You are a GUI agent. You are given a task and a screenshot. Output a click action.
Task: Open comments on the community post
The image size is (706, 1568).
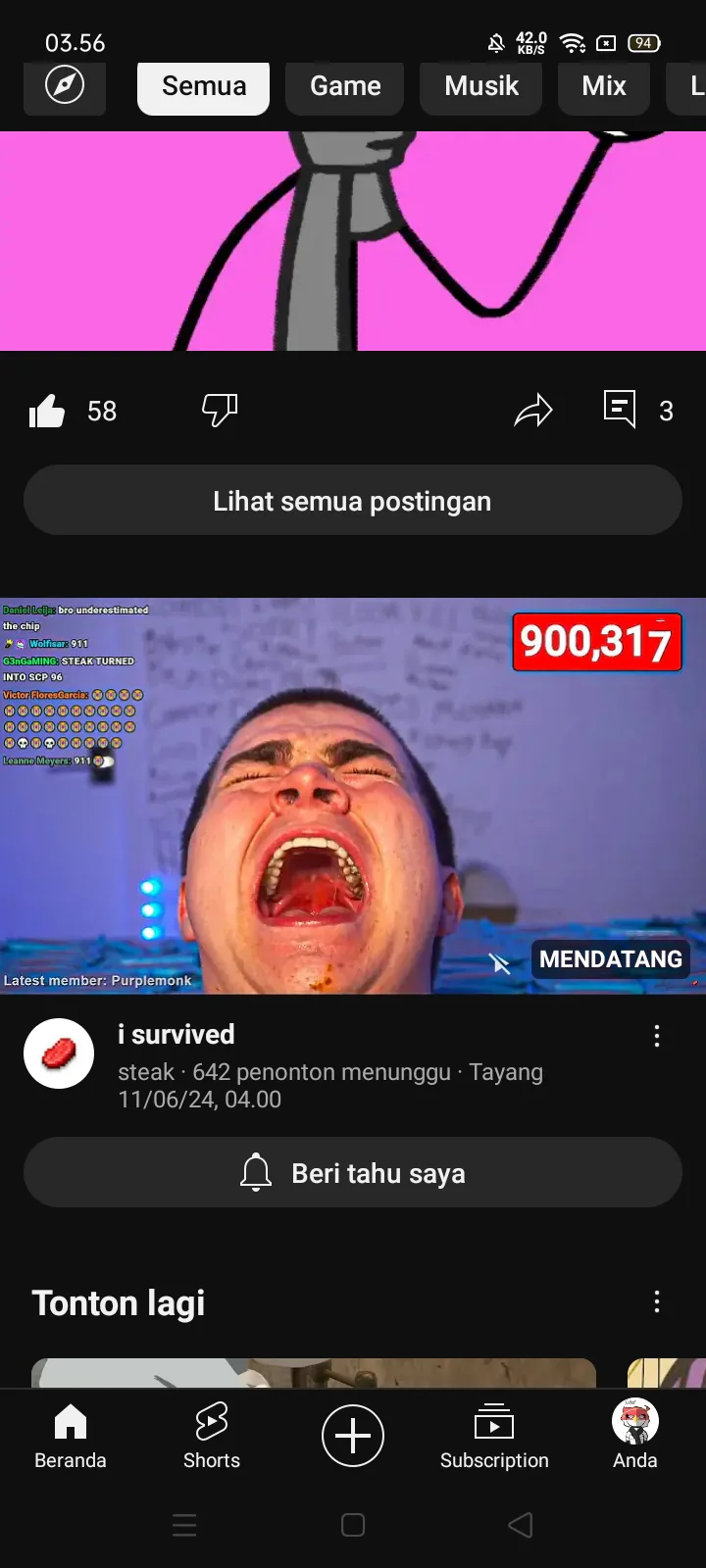coord(620,410)
